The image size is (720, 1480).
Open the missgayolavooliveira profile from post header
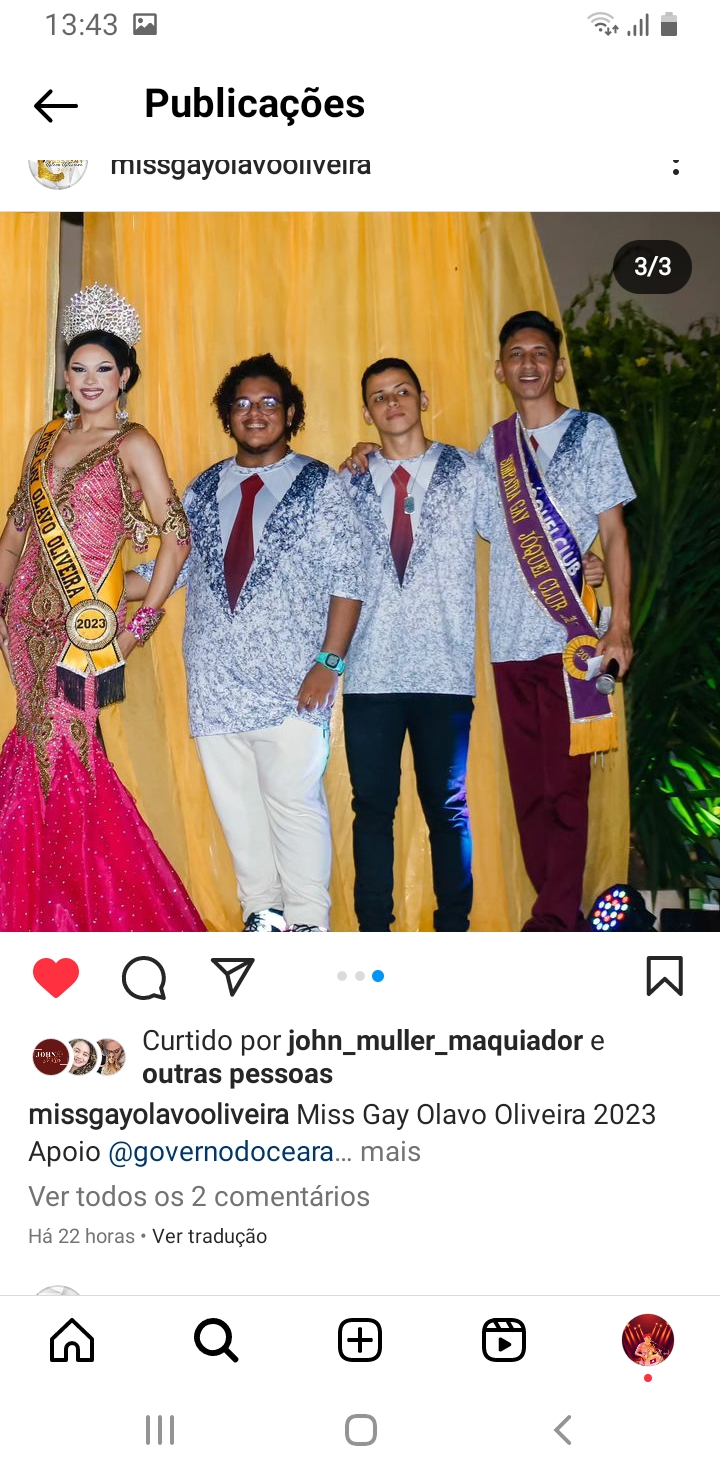pyautogui.click(x=240, y=166)
